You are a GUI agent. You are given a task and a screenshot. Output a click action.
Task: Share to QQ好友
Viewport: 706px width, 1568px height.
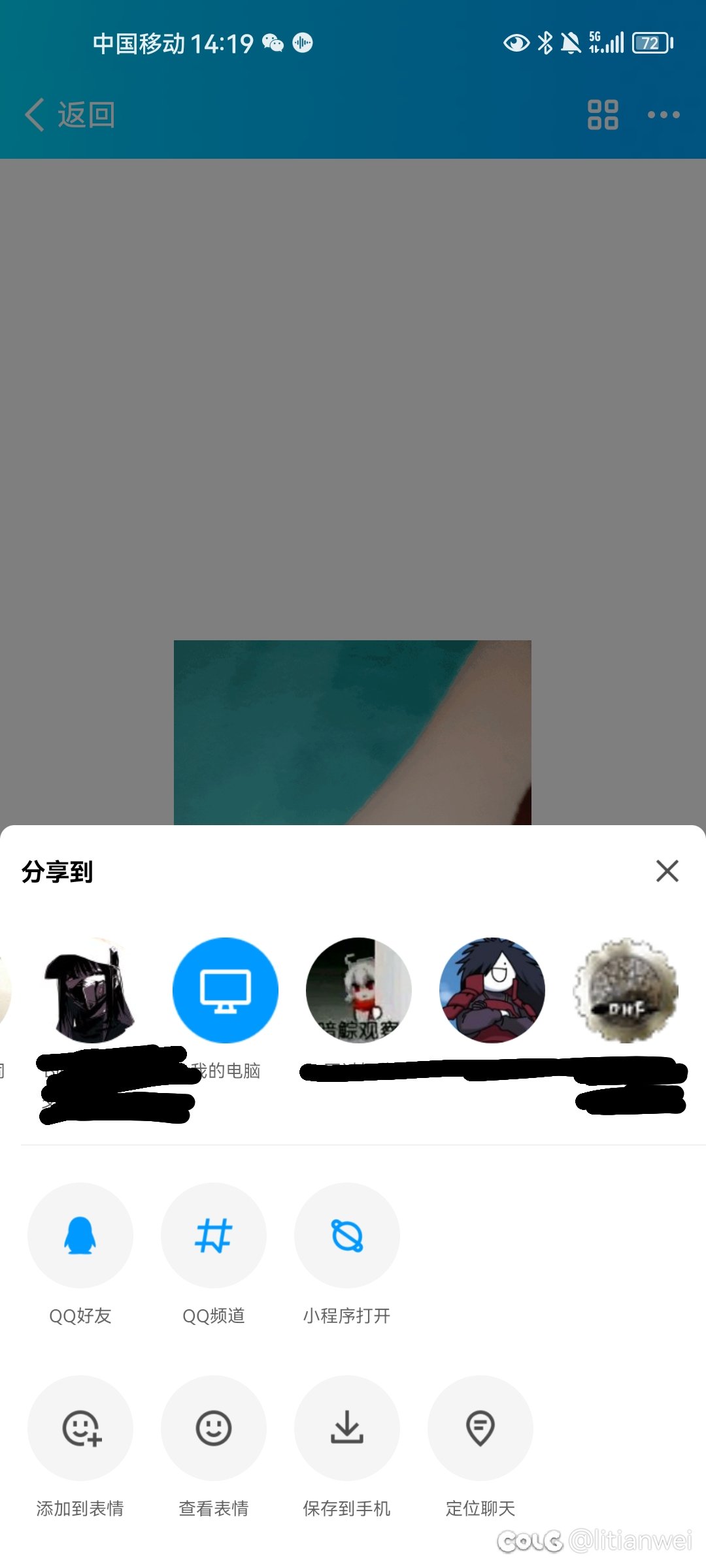pos(80,1235)
